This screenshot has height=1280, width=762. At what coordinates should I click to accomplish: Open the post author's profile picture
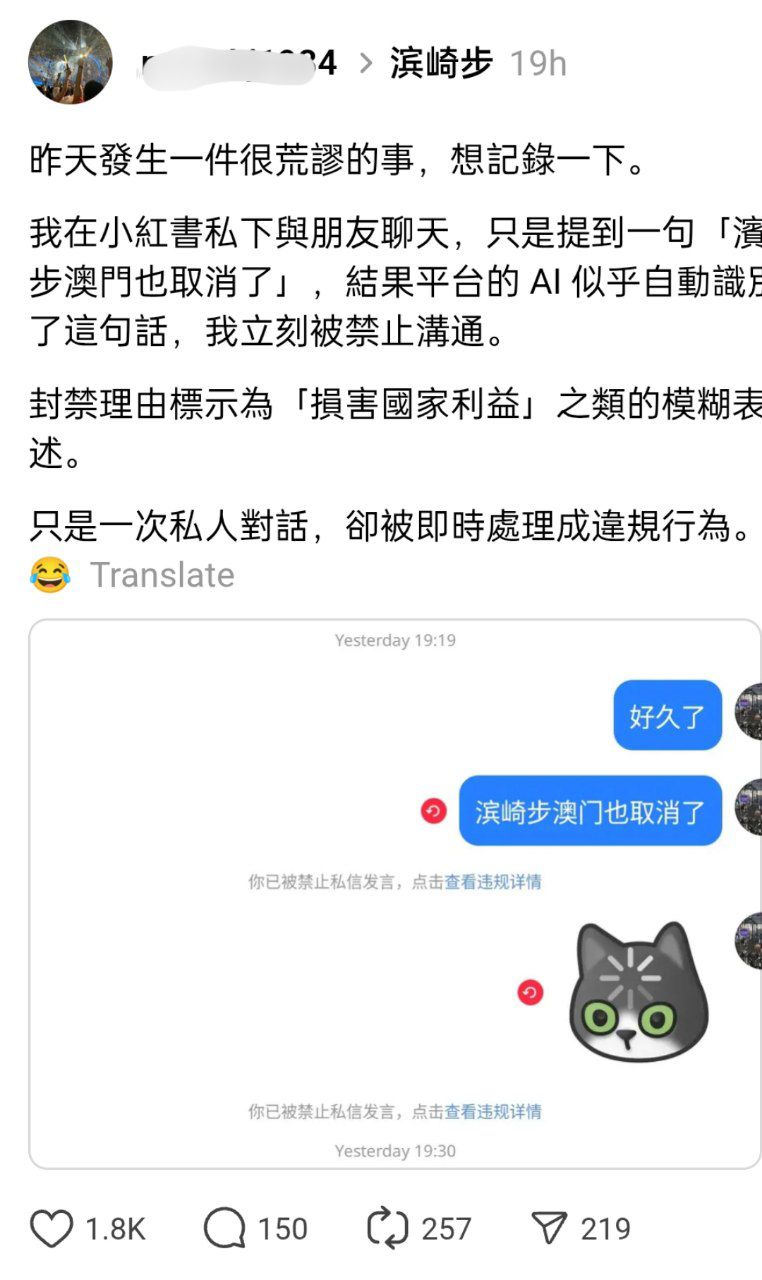[70, 62]
